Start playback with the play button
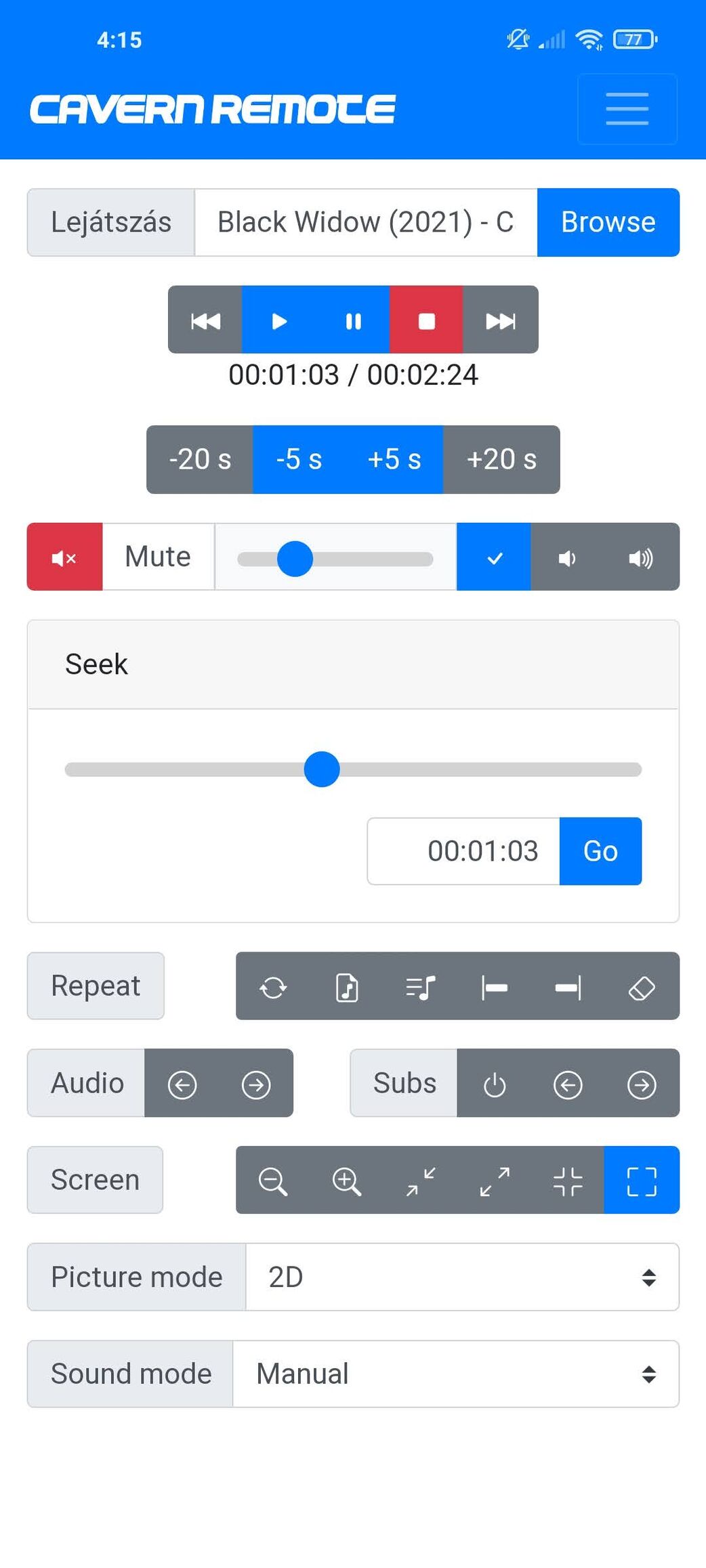The height and width of the screenshot is (1568, 706). (x=279, y=320)
